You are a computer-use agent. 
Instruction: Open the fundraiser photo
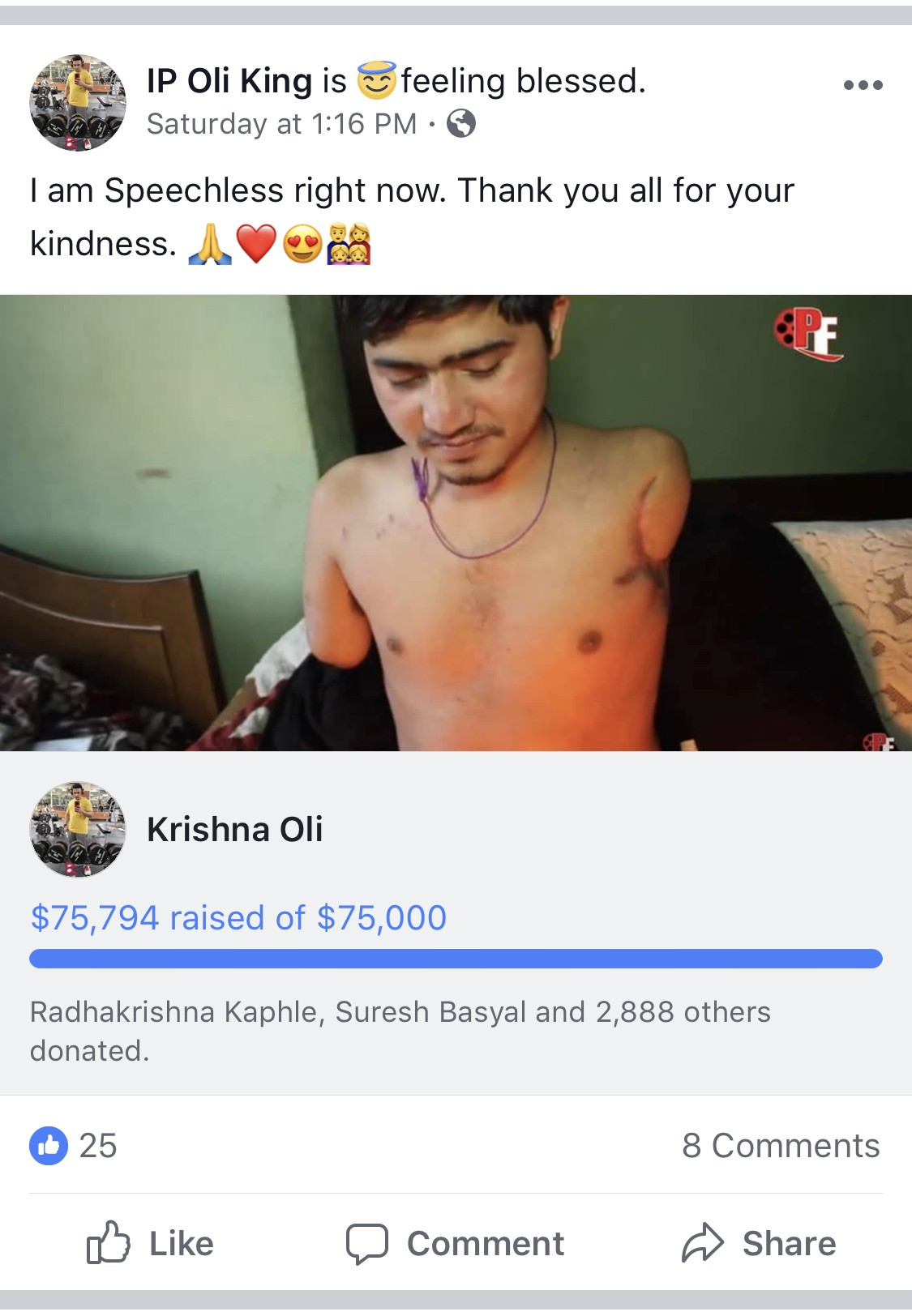point(456,523)
